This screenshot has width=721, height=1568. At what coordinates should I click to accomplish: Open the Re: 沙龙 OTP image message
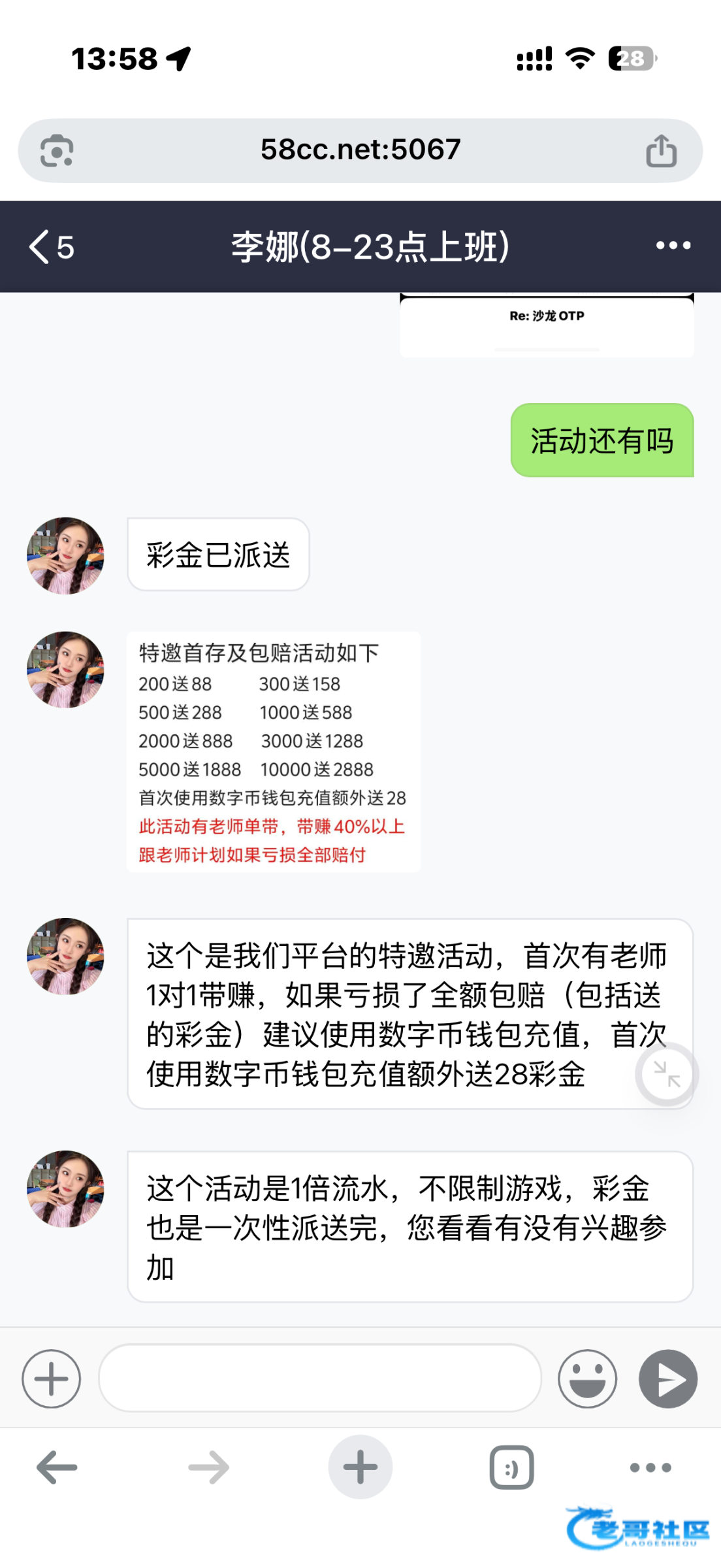[x=547, y=325]
